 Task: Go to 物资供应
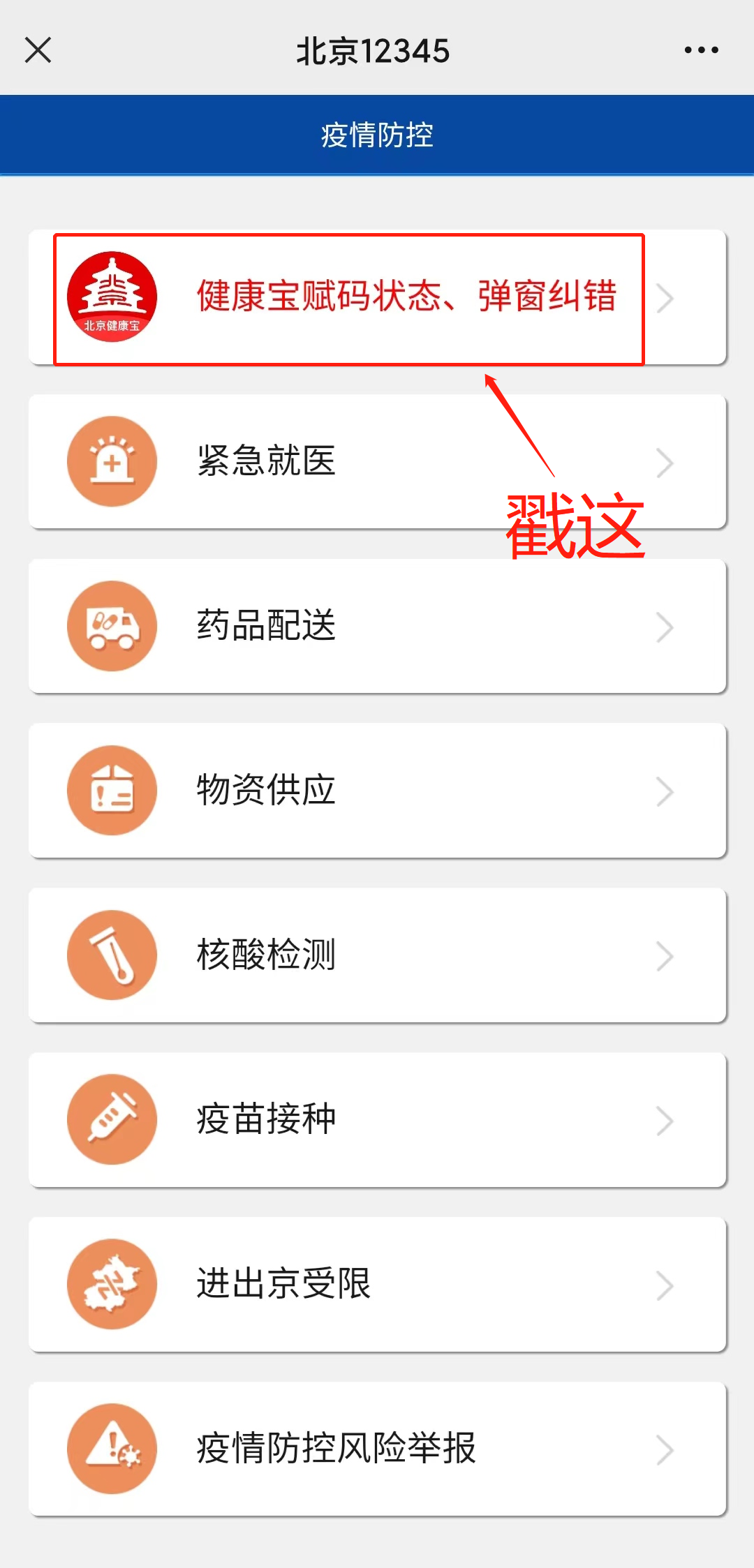(x=377, y=791)
